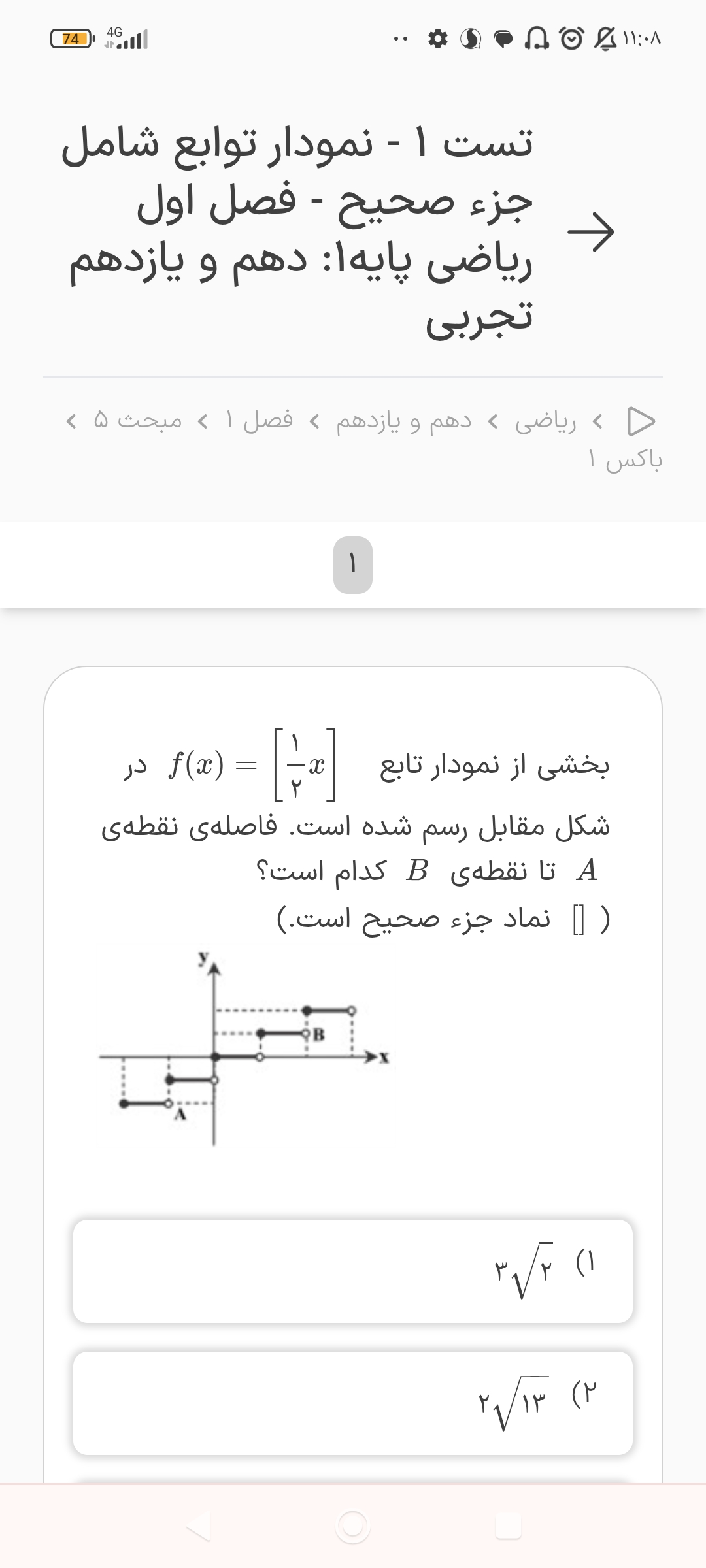
Task: Tap the play triangle icon in the breadcrumbs
Action: [640, 421]
